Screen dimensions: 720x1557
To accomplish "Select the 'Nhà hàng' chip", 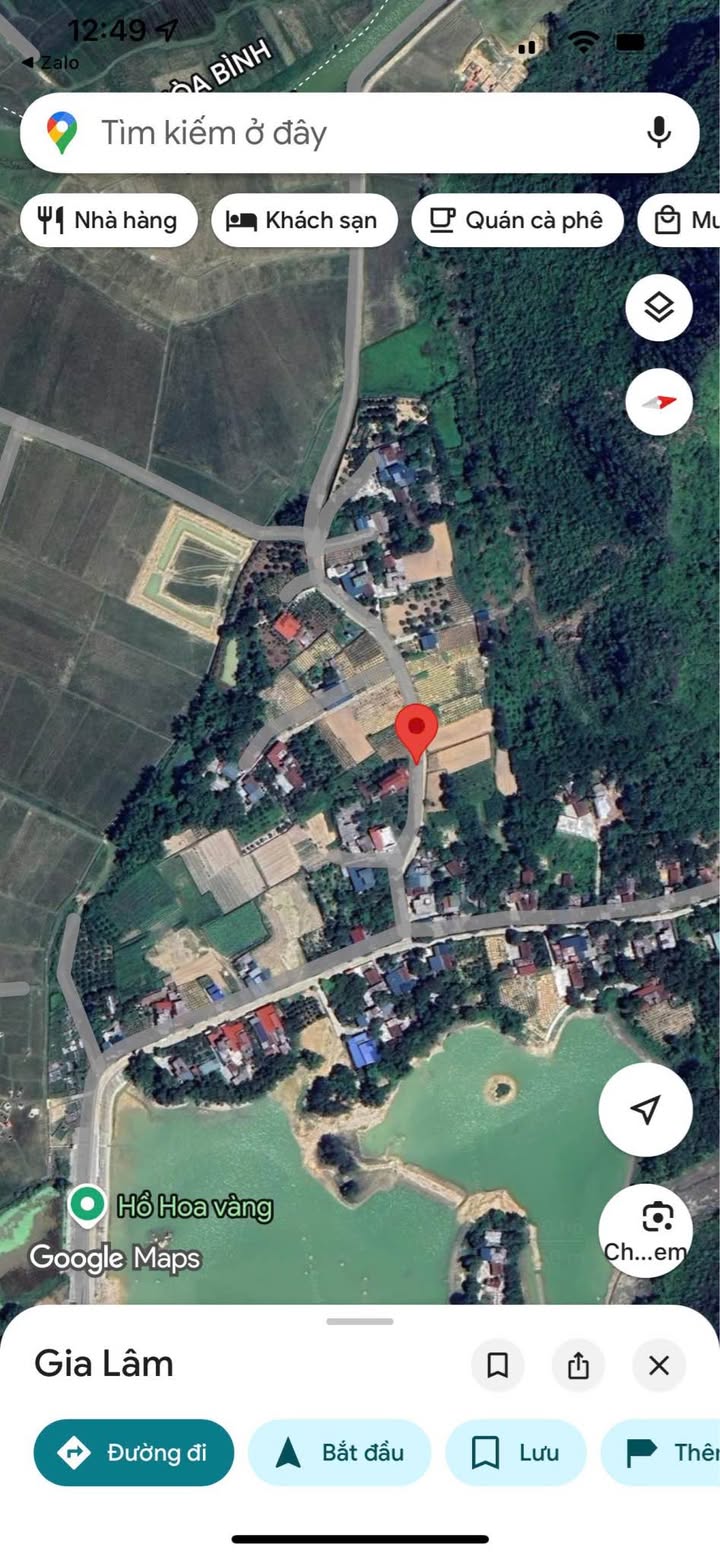I will point(109,221).
